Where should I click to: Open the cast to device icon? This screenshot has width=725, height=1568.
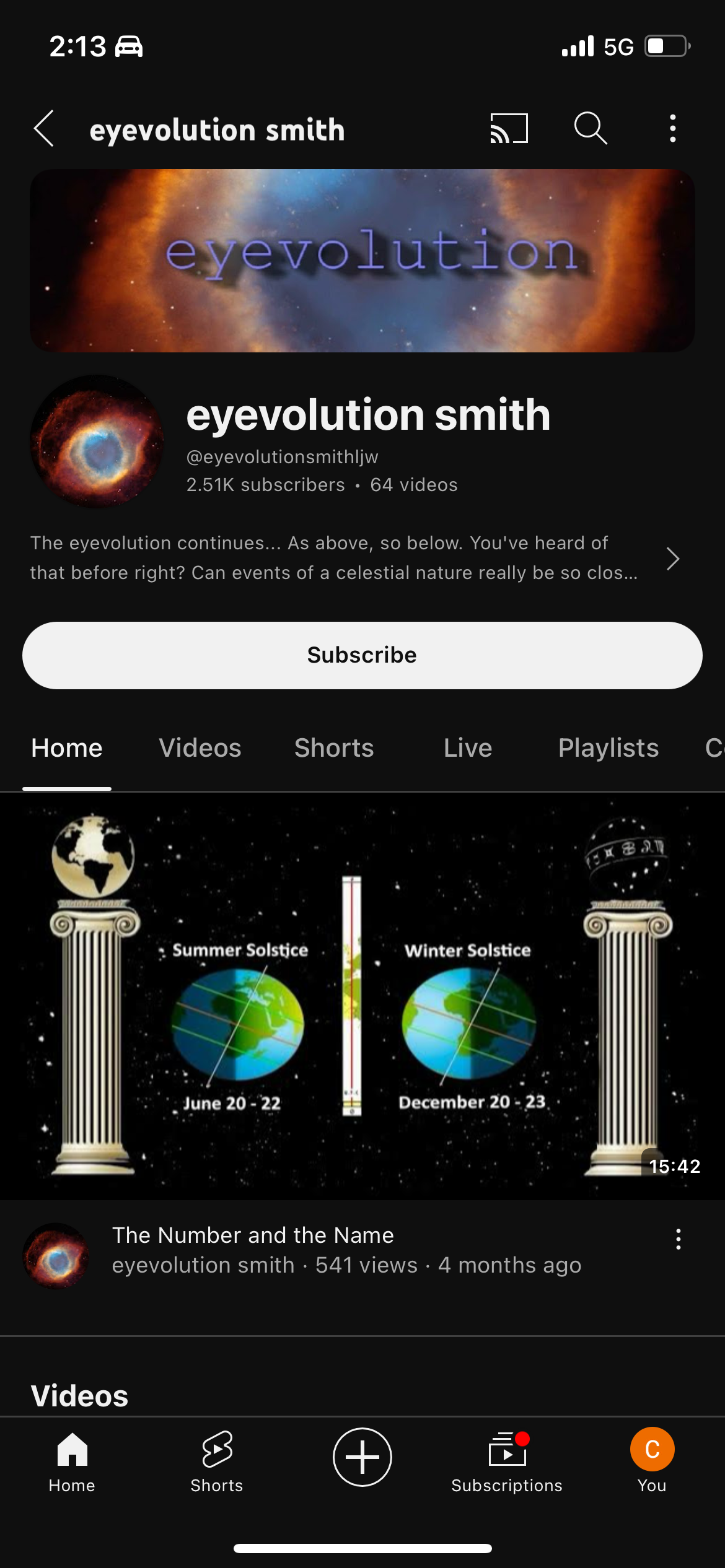509,129
